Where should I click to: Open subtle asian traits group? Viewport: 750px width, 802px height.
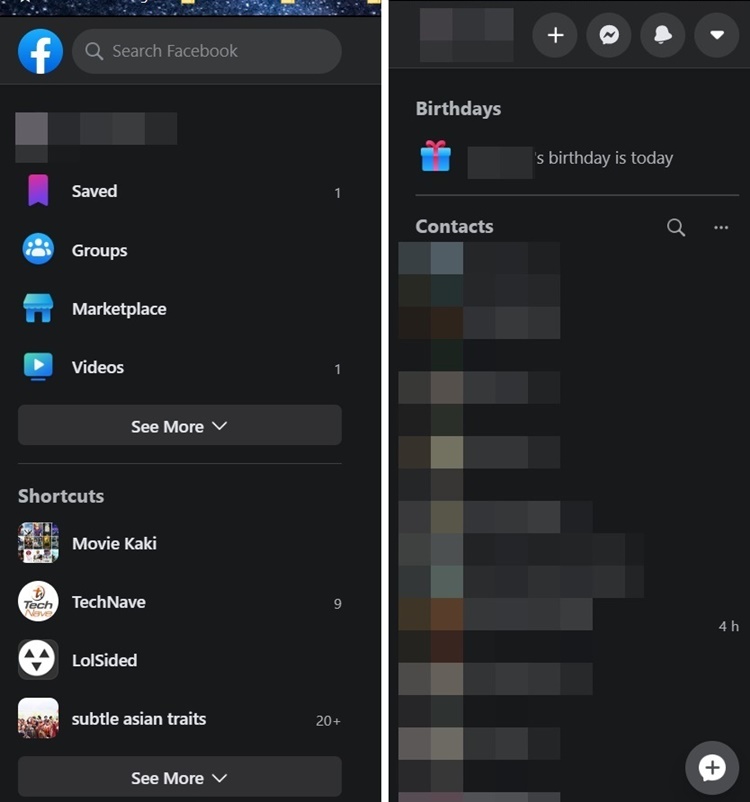138,719
